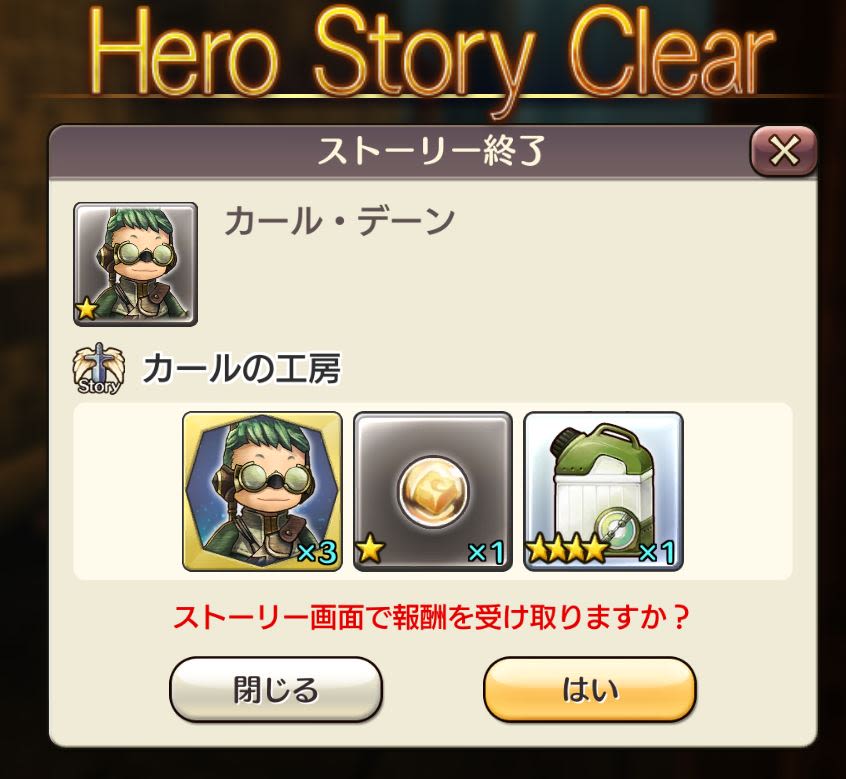View the green fuel canister reward

coord(603,491)
